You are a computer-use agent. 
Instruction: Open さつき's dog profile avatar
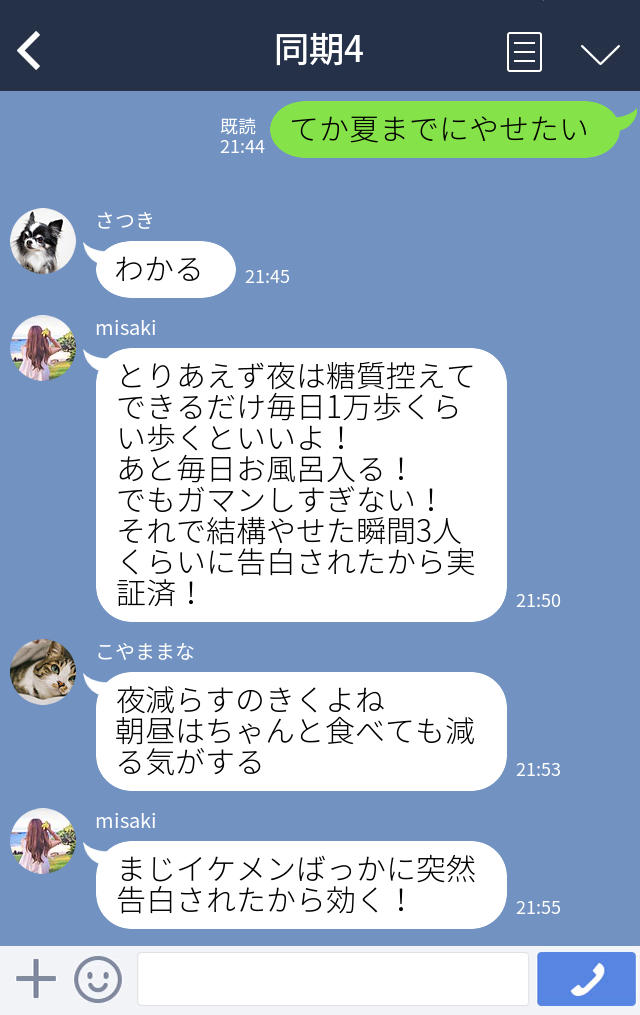point(43,241)
